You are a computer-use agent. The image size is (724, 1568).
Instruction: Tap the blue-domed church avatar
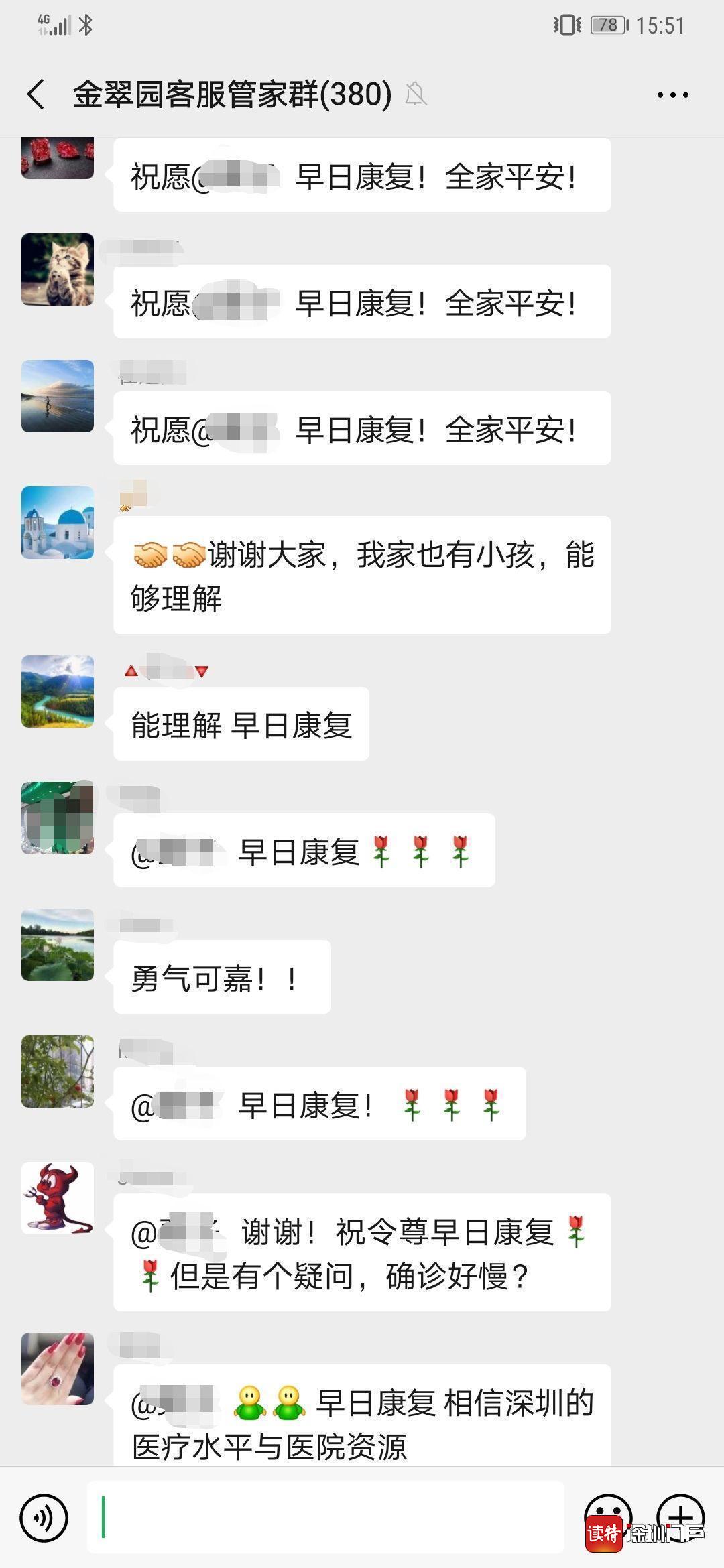point(58,523)
